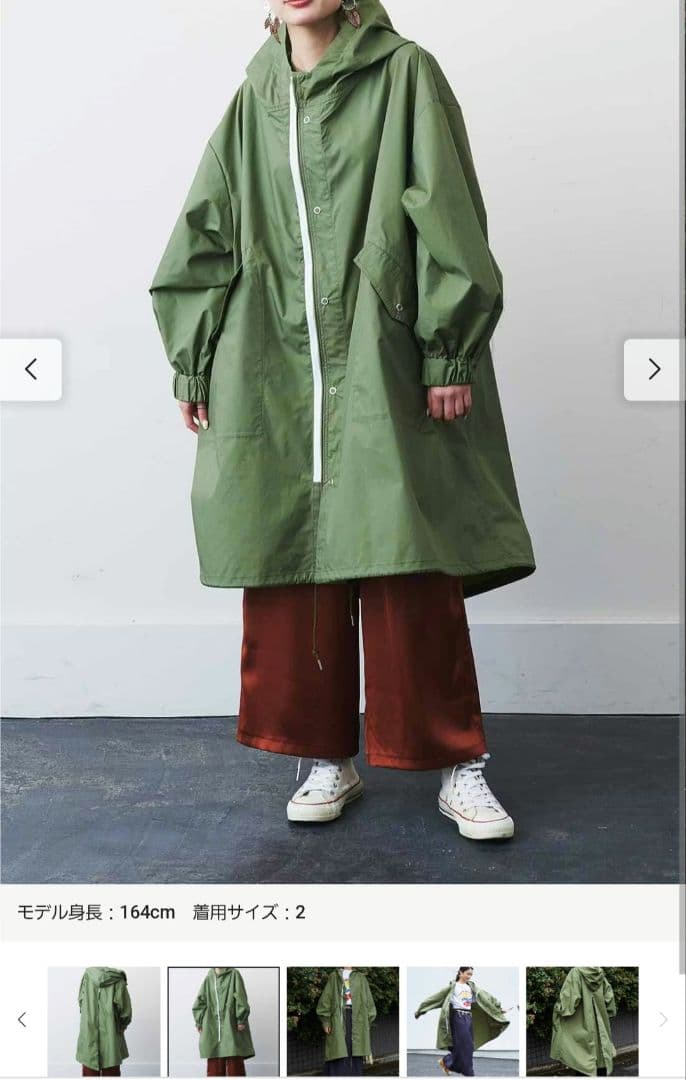Move thumbnail strip to earlier images
Image resolution: width=686 pixels, height=1080 pixels.
point(22,1020)
